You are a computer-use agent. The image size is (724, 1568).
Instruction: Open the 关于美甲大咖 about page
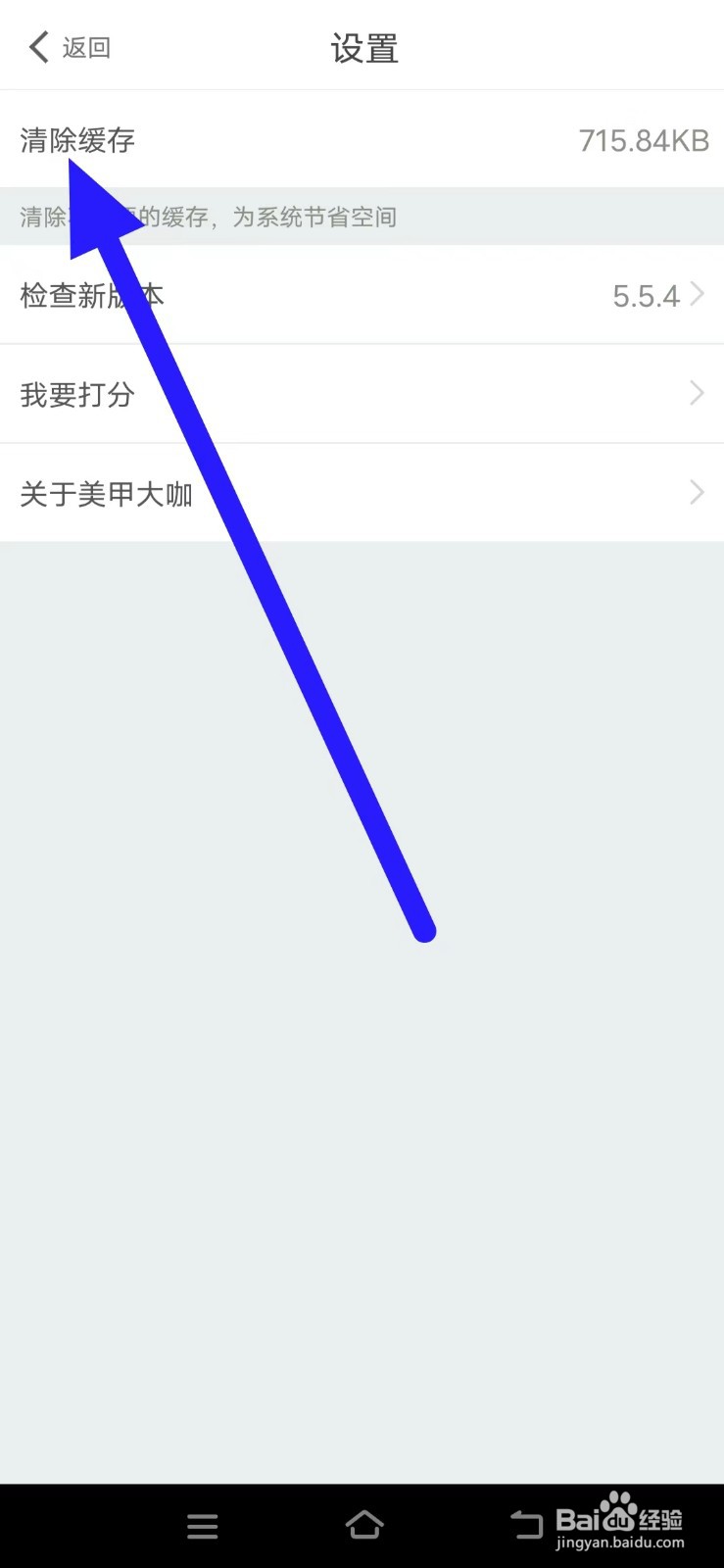(x=106, y=493)
